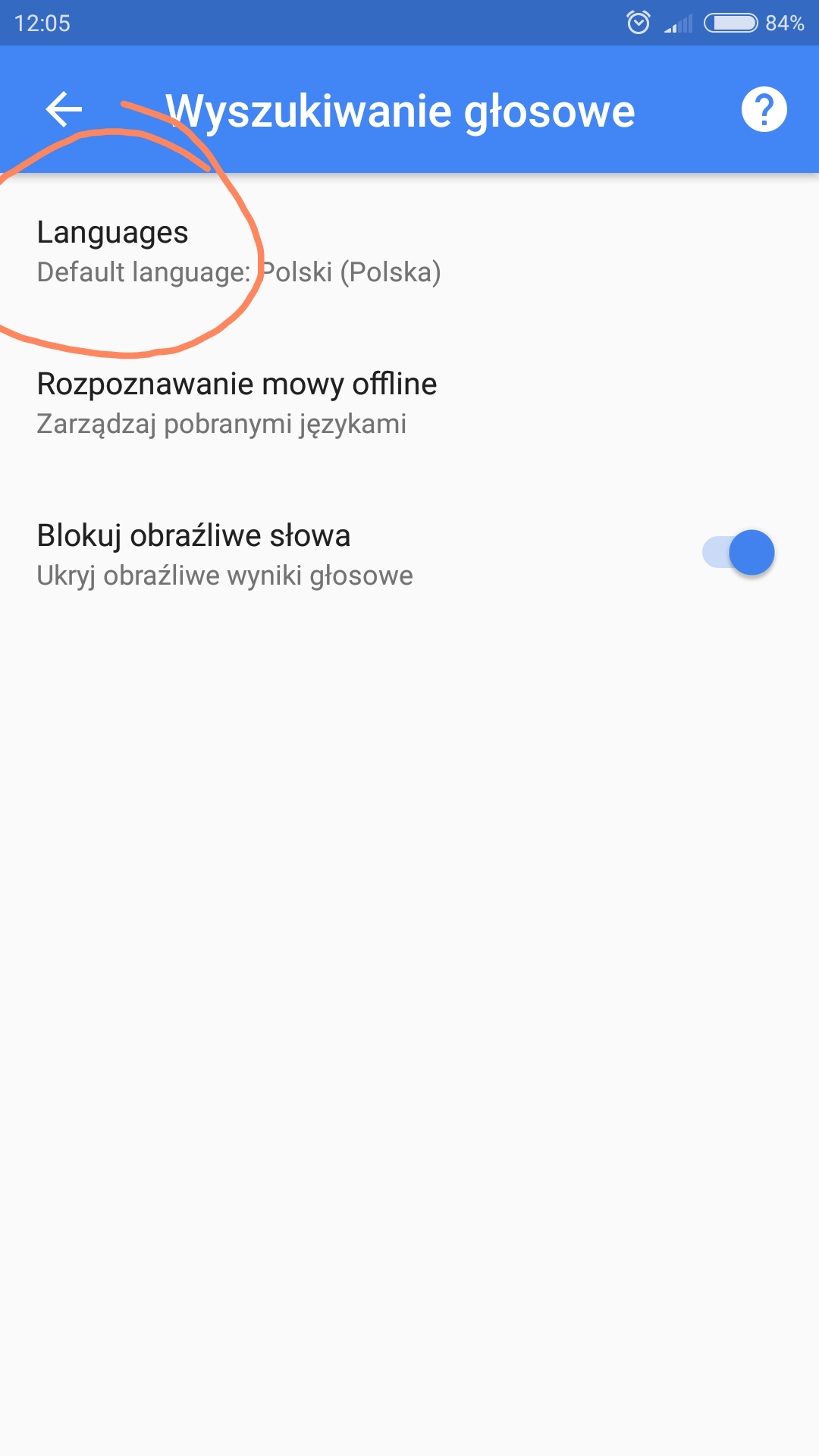This screenshot has height=1456, width=819.
Task: Open Rozpoznawanie mowy offline
Action: click(237, 403)
